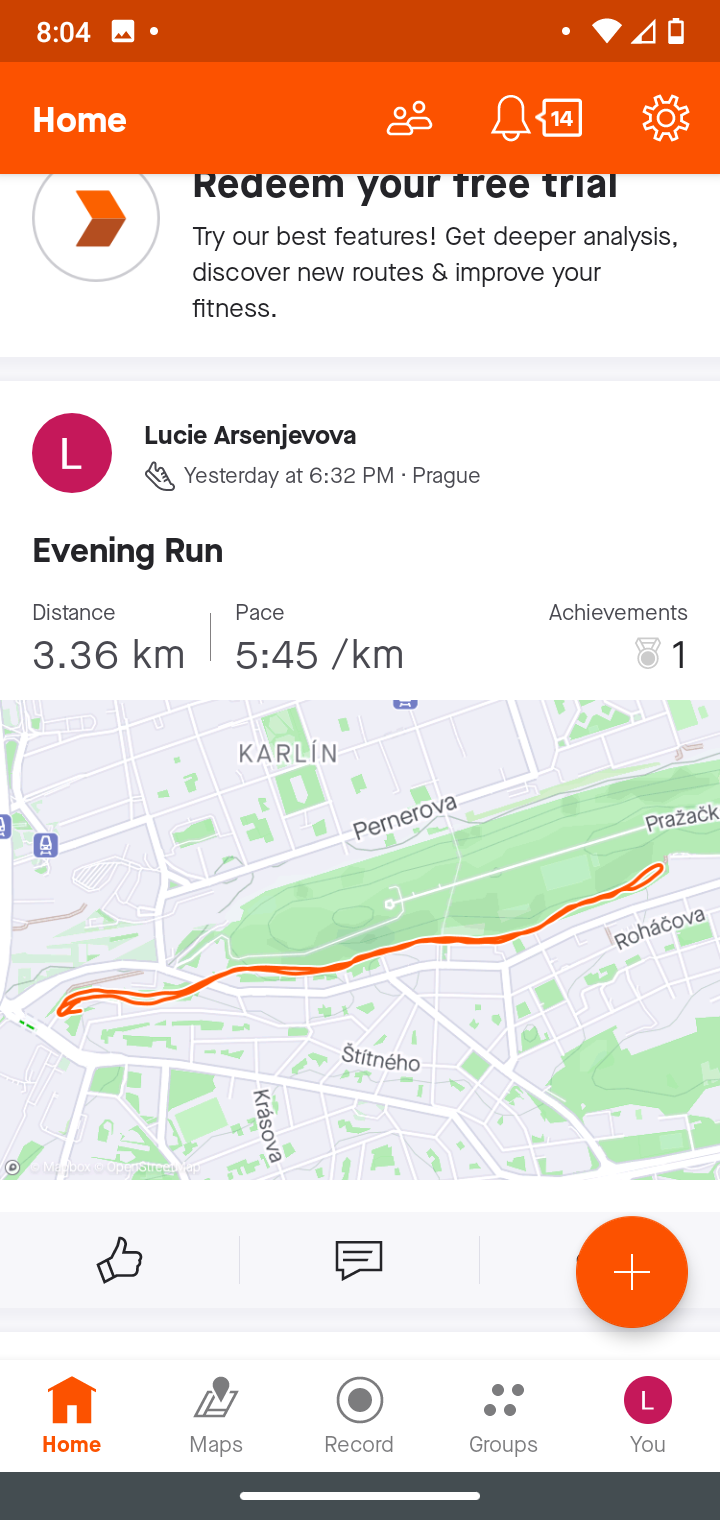
Task: Select the Home tab
Action: [x=72, y=1415]
